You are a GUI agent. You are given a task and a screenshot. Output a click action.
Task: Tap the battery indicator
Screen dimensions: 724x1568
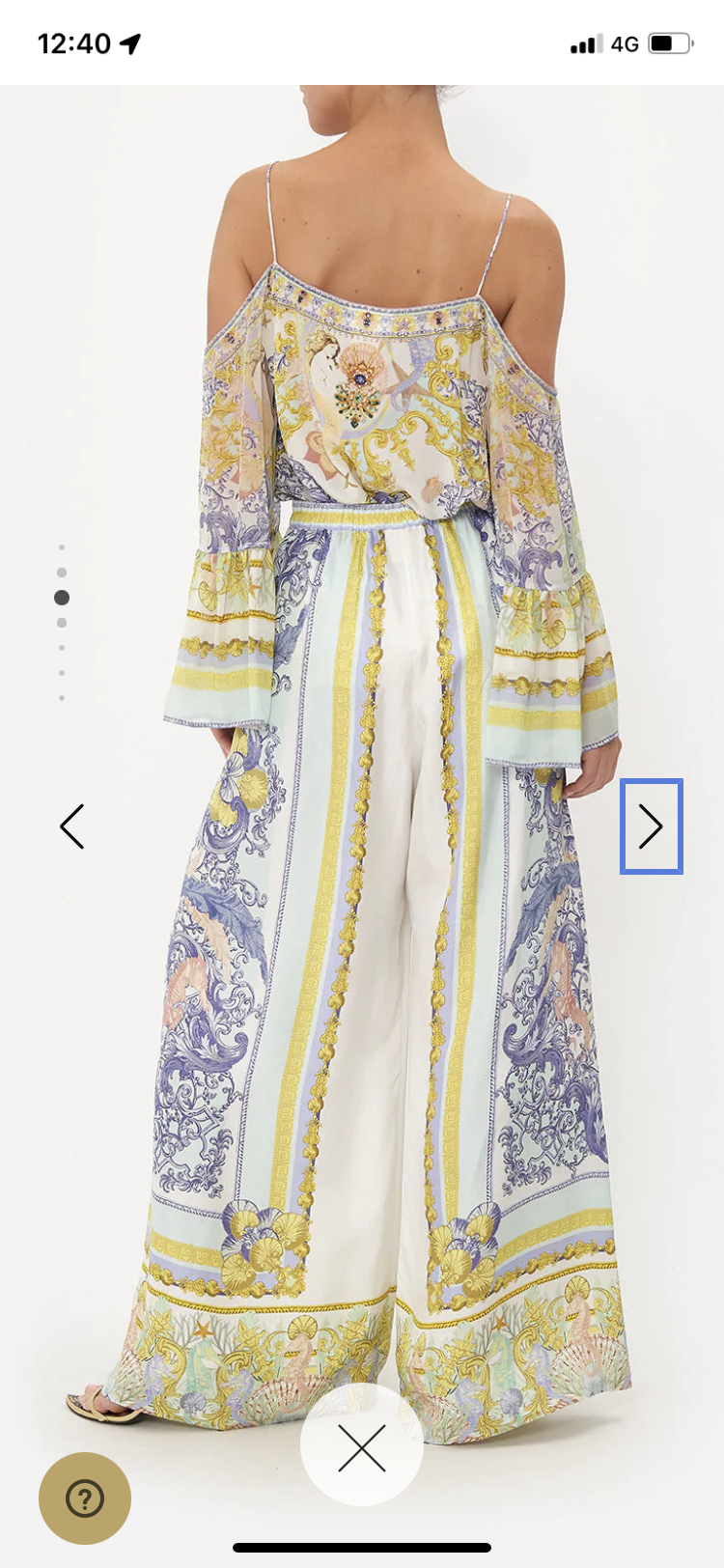[x=672, y=42]
